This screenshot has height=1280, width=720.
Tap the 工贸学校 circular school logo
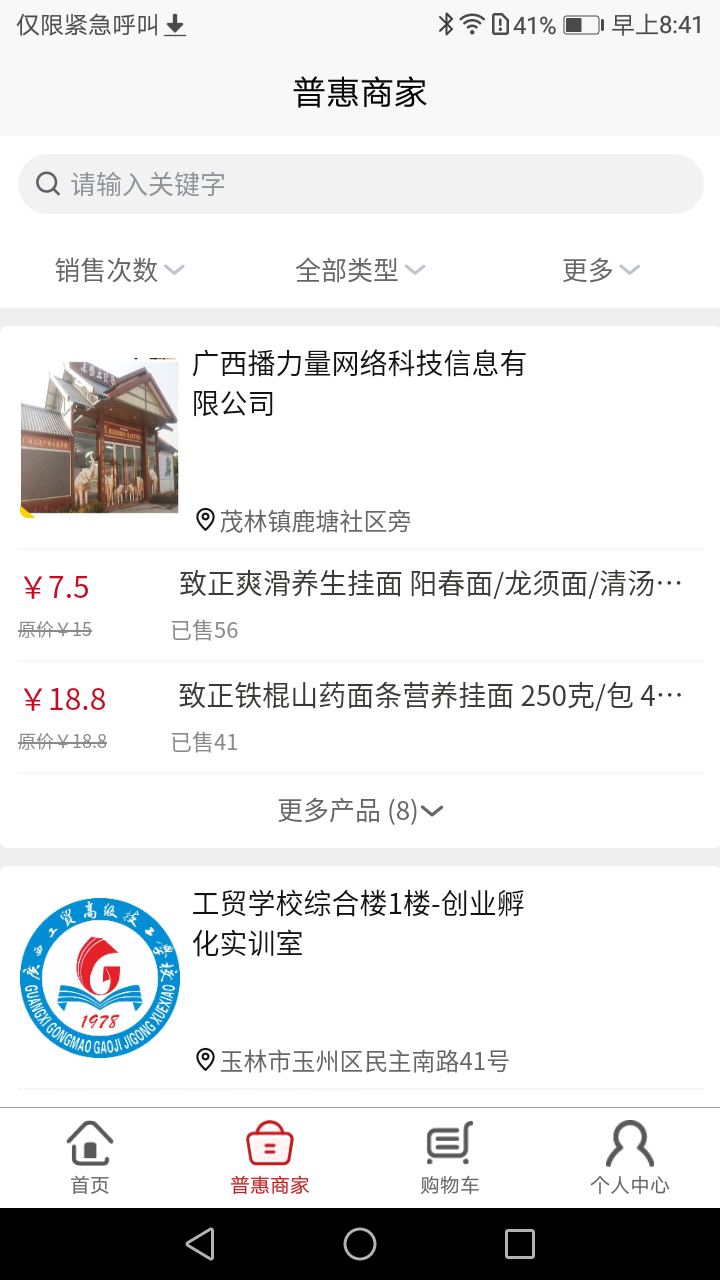(99, 977)
